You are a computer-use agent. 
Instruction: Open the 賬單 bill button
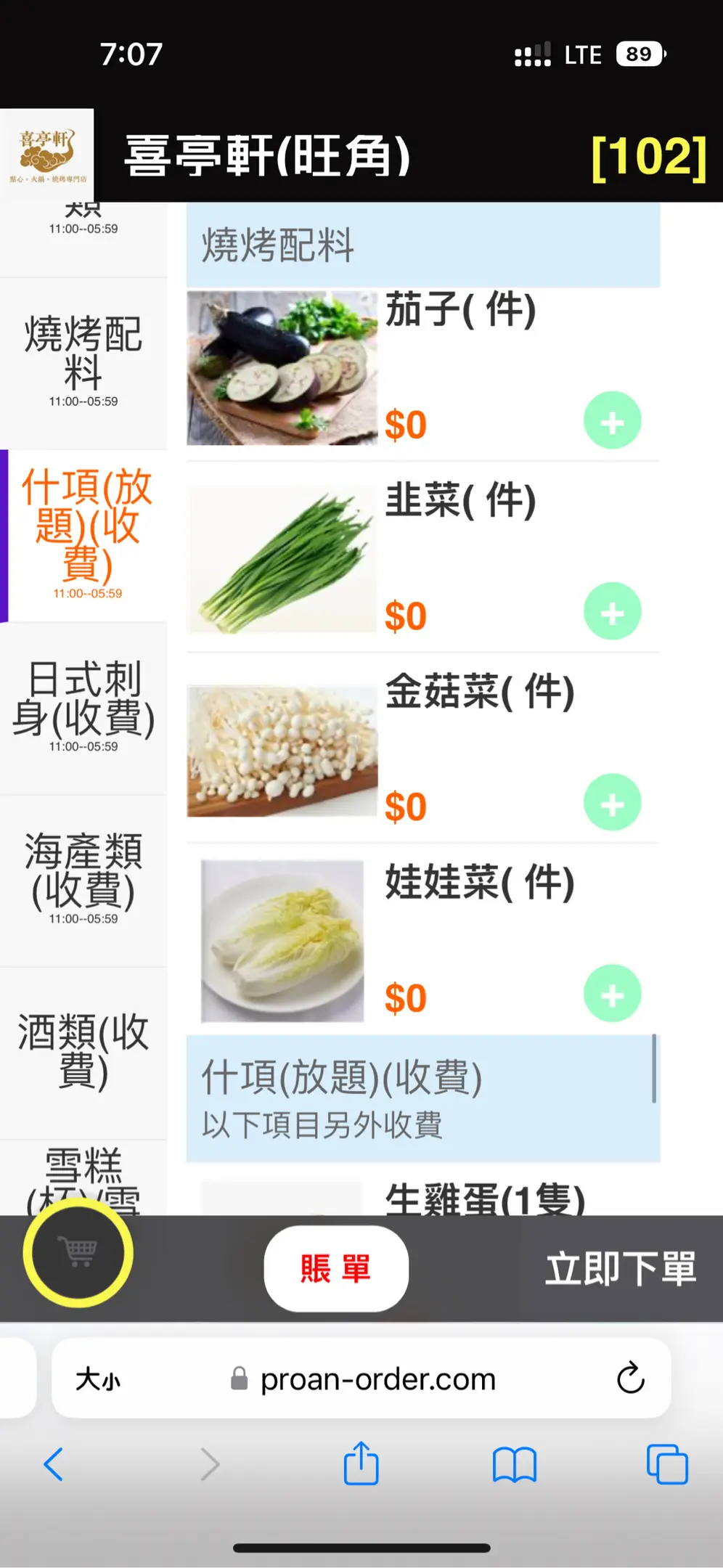pos(336,1268)
